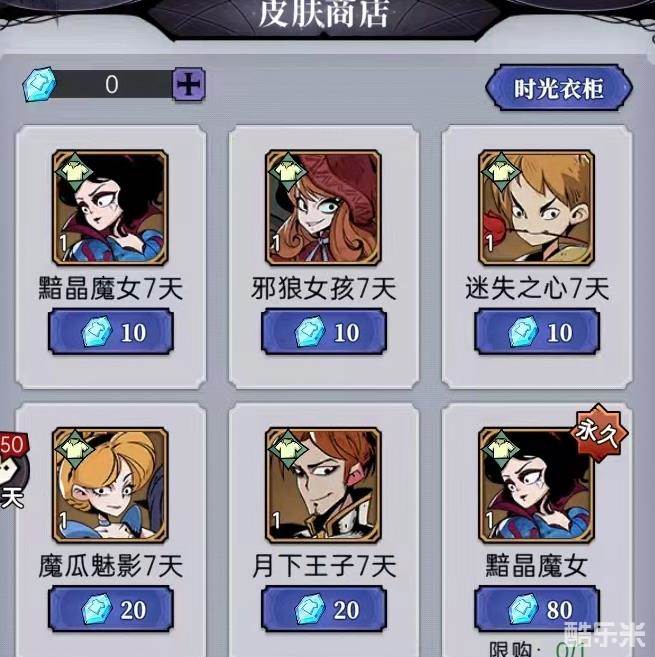655x657 pixels.
Task: View the 月下王子7天 skin portrait
Action: (323, 485)
